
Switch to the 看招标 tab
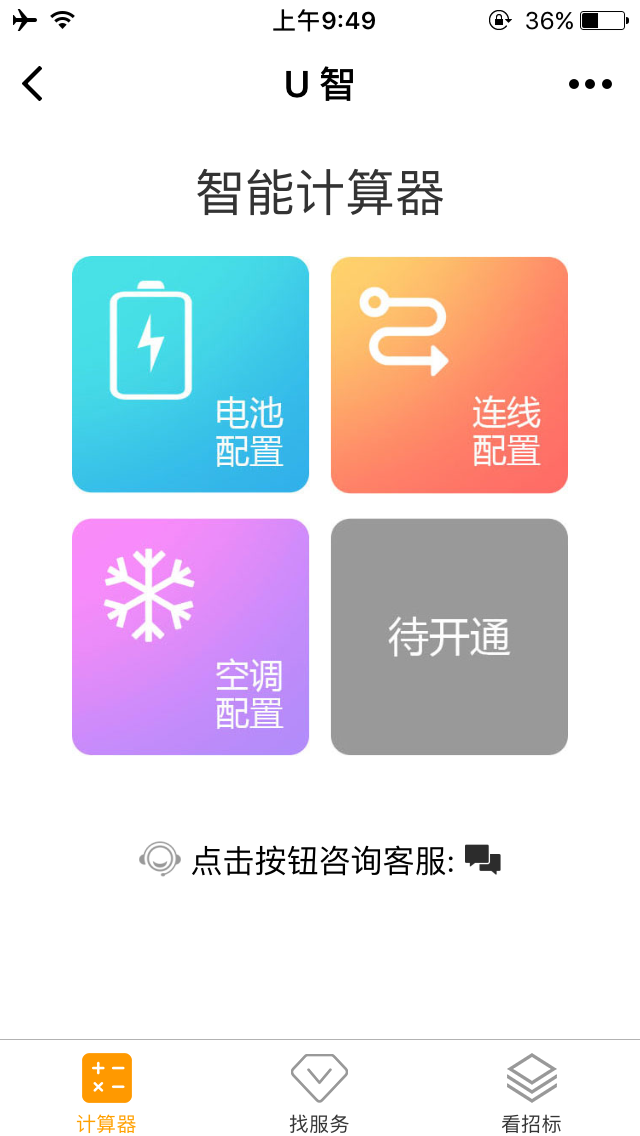531,1092
